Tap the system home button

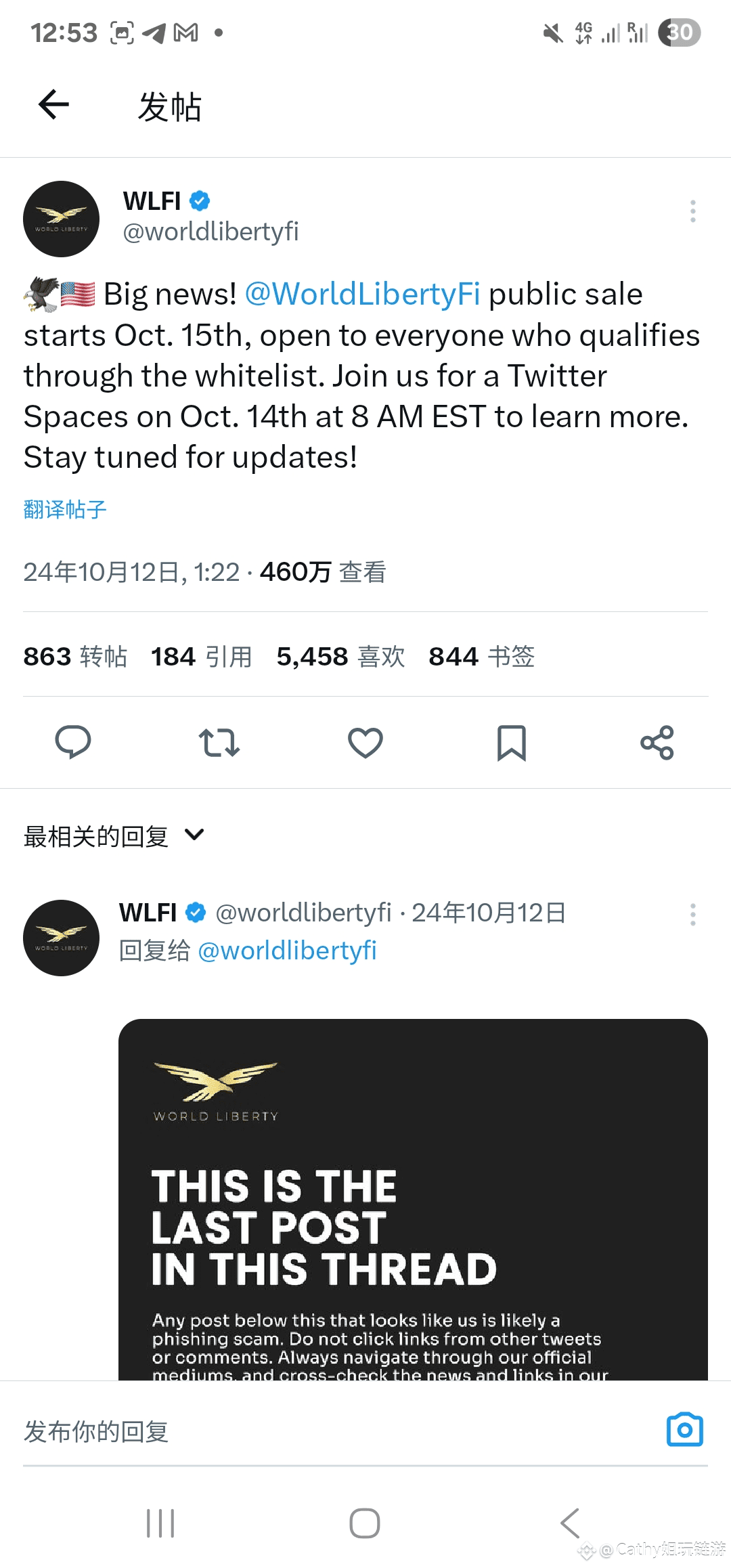[x=365, y=1523]
